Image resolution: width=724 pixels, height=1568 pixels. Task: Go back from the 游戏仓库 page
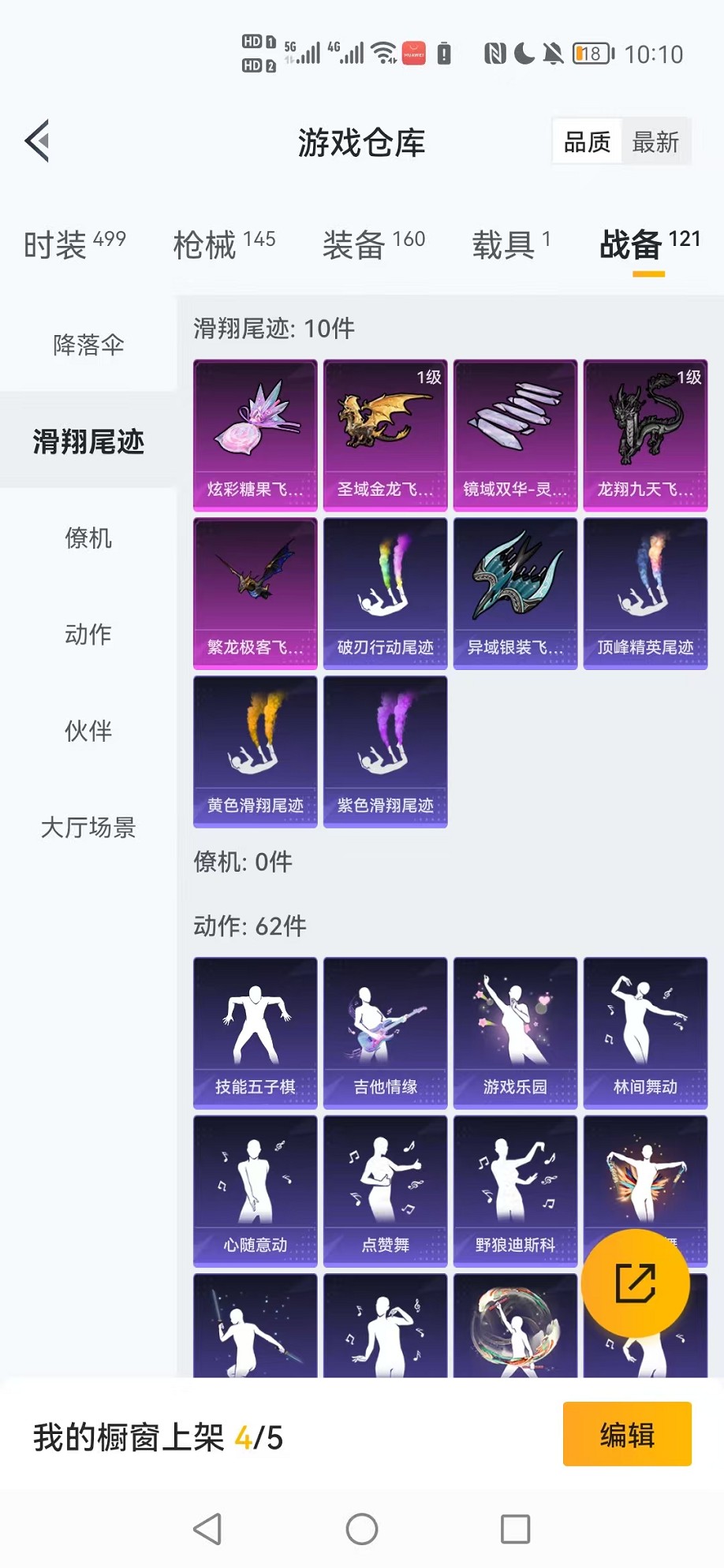pos(38,141)
